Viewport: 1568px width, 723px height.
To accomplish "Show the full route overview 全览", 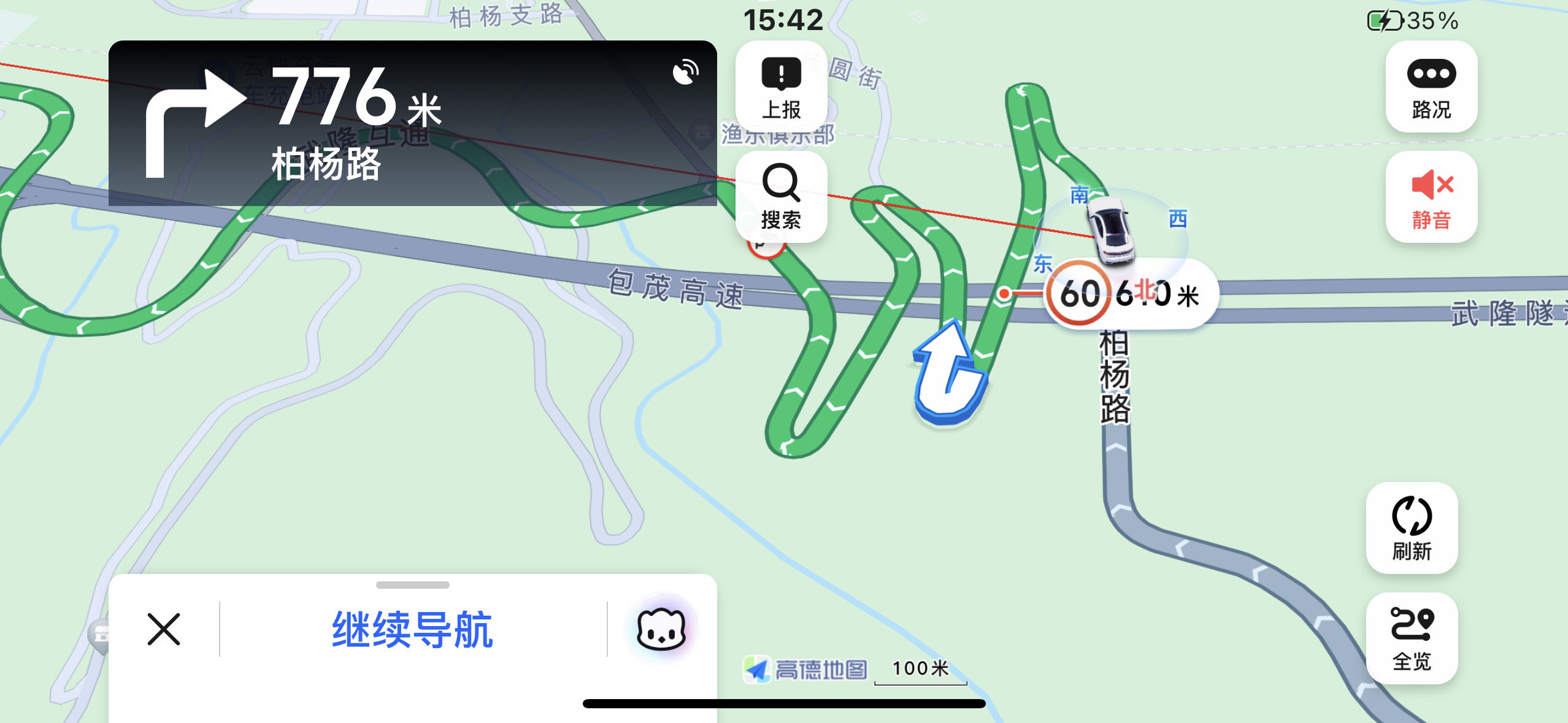I will 1412,638.
